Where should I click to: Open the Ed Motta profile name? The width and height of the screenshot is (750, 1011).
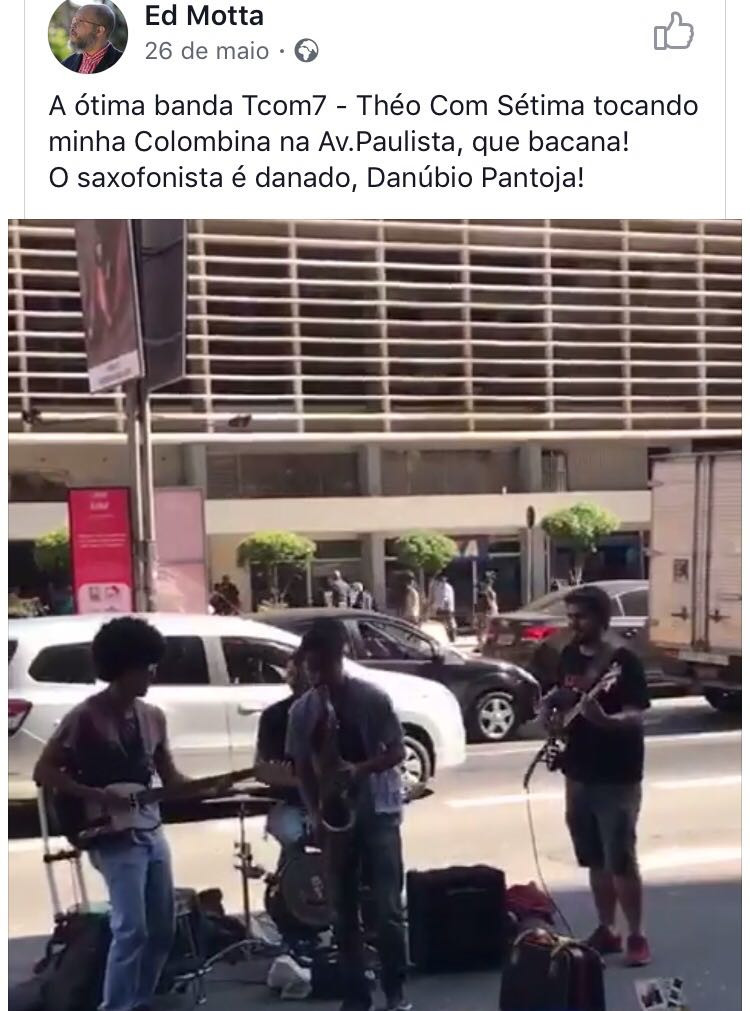tap(204, 15)
